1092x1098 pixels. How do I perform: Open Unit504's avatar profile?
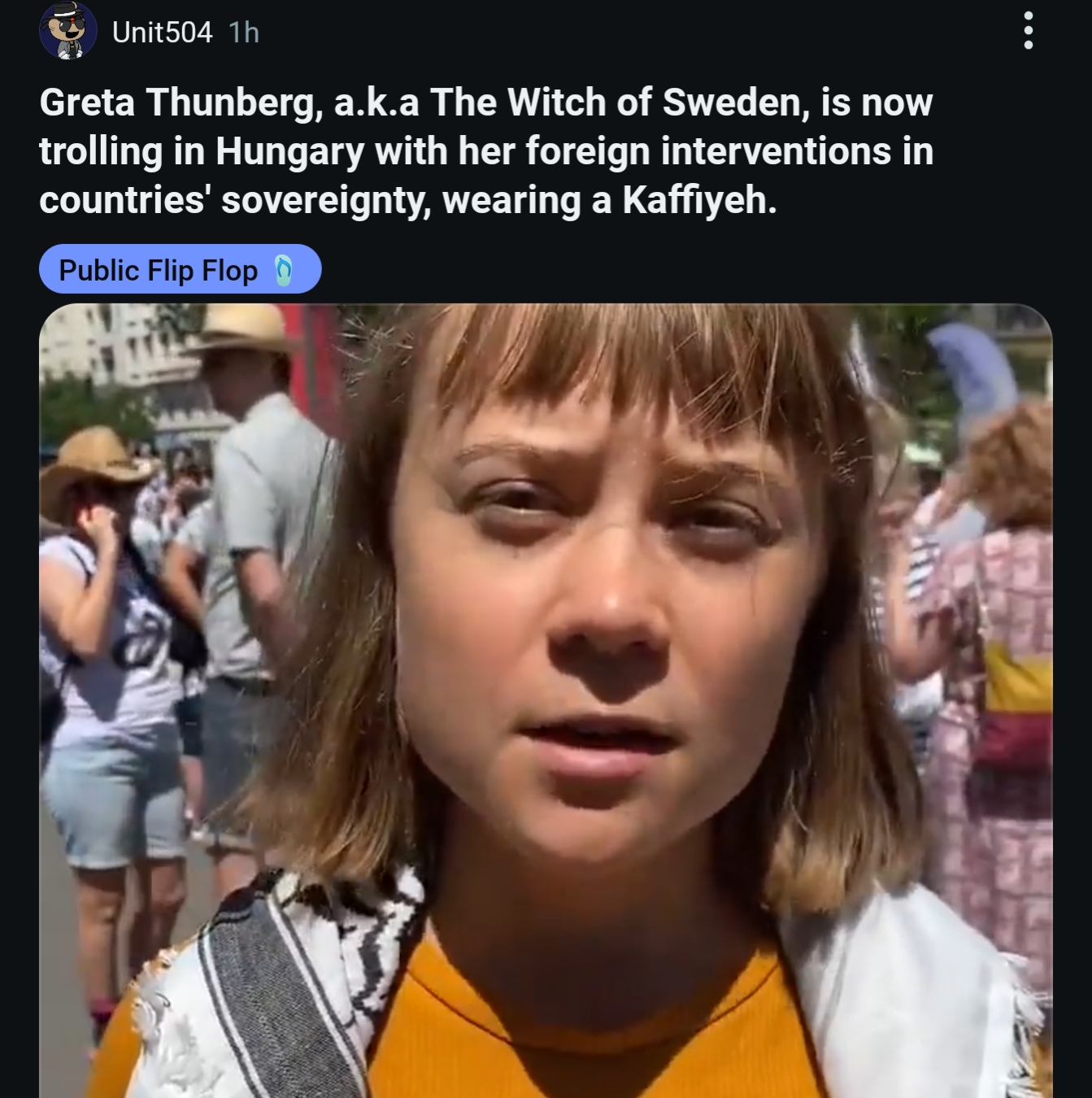pyautogui.click(x=67, y=31)
